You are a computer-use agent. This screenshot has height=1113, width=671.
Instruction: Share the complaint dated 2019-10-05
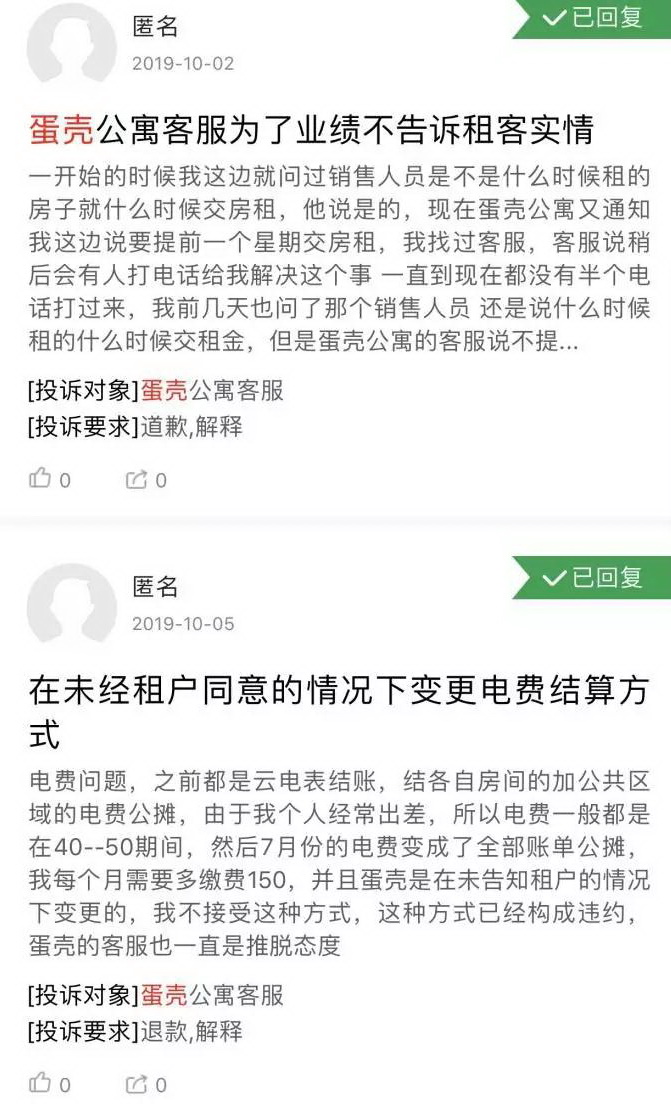(136, 1083)
